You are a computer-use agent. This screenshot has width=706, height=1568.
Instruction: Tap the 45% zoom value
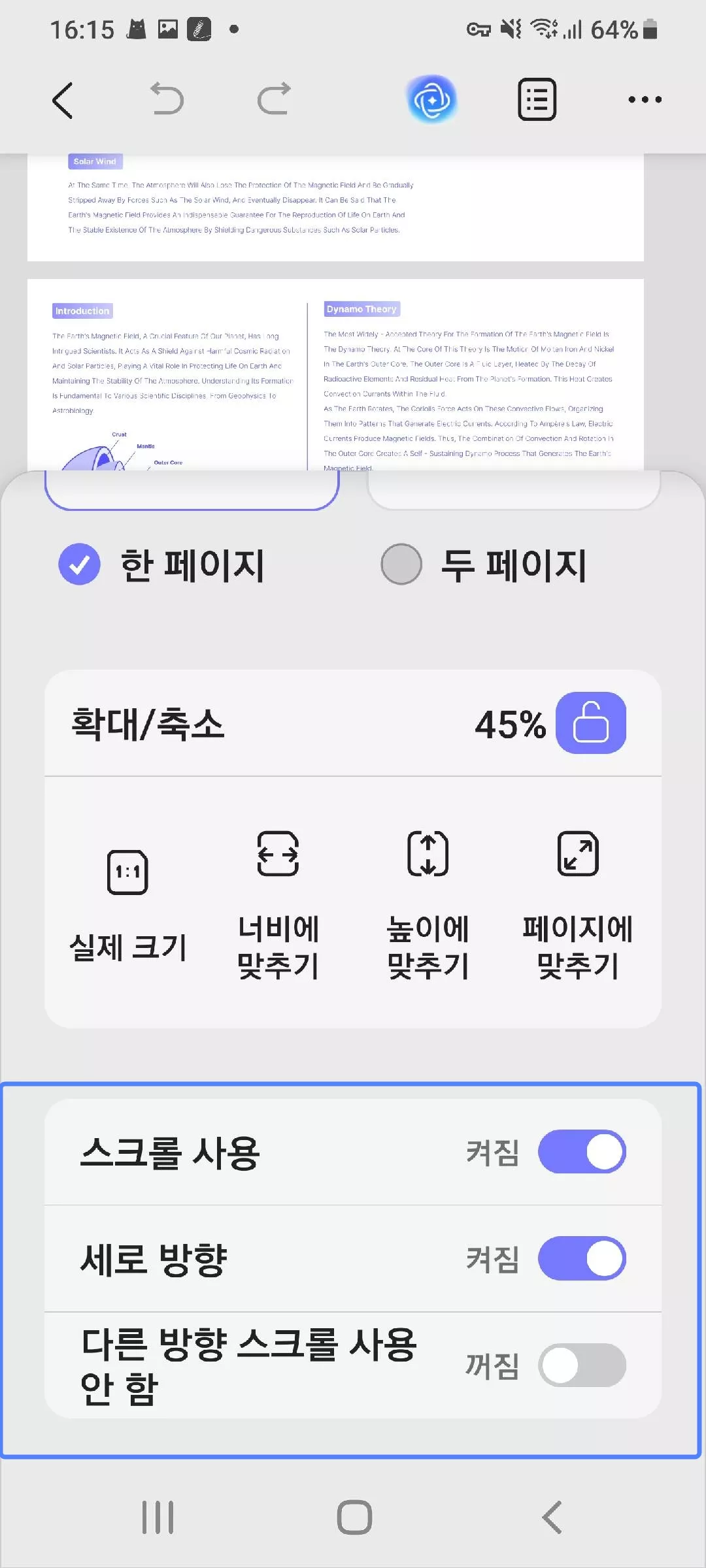click(x=509, y=724)
